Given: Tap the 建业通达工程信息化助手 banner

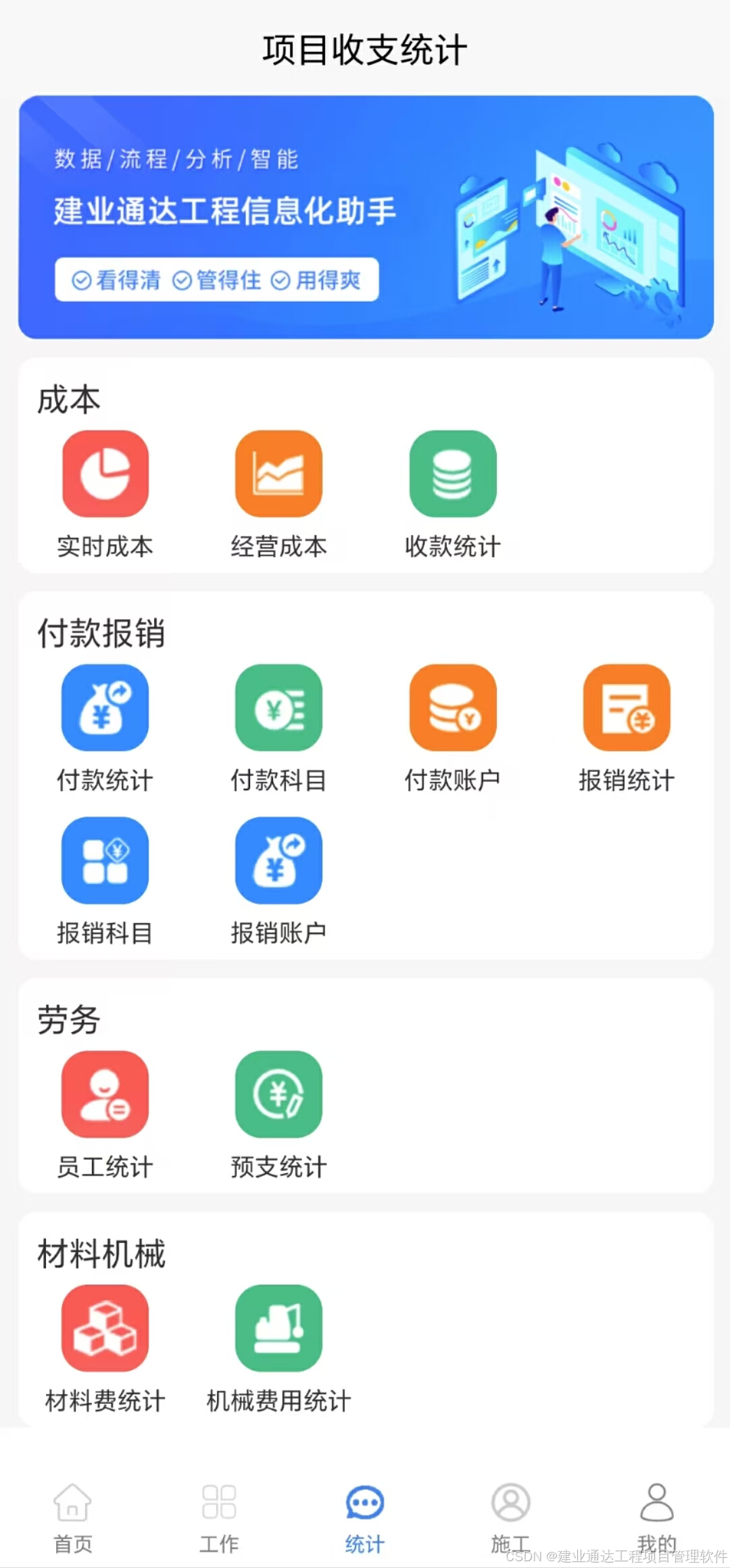Looking at the screenshot, I should tap(366, 217).
